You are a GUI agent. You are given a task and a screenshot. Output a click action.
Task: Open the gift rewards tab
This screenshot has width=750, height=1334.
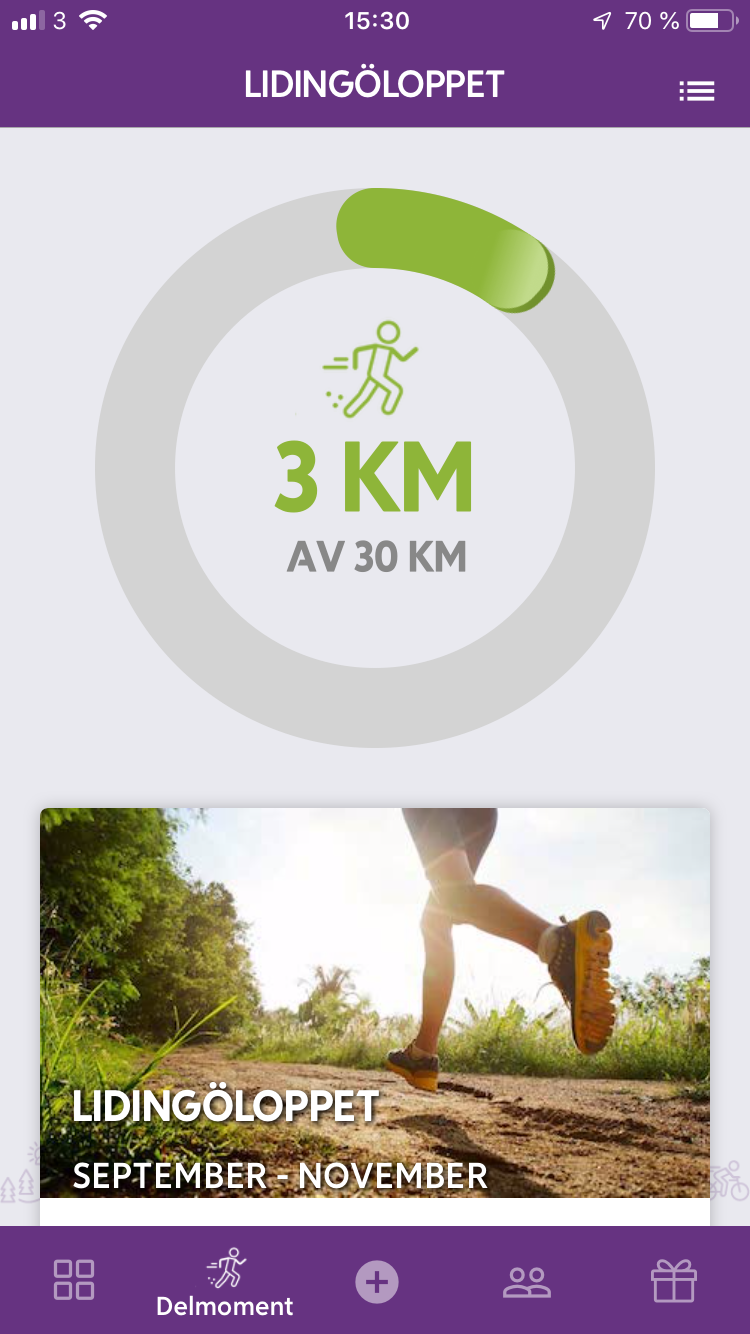[674, 1280]
